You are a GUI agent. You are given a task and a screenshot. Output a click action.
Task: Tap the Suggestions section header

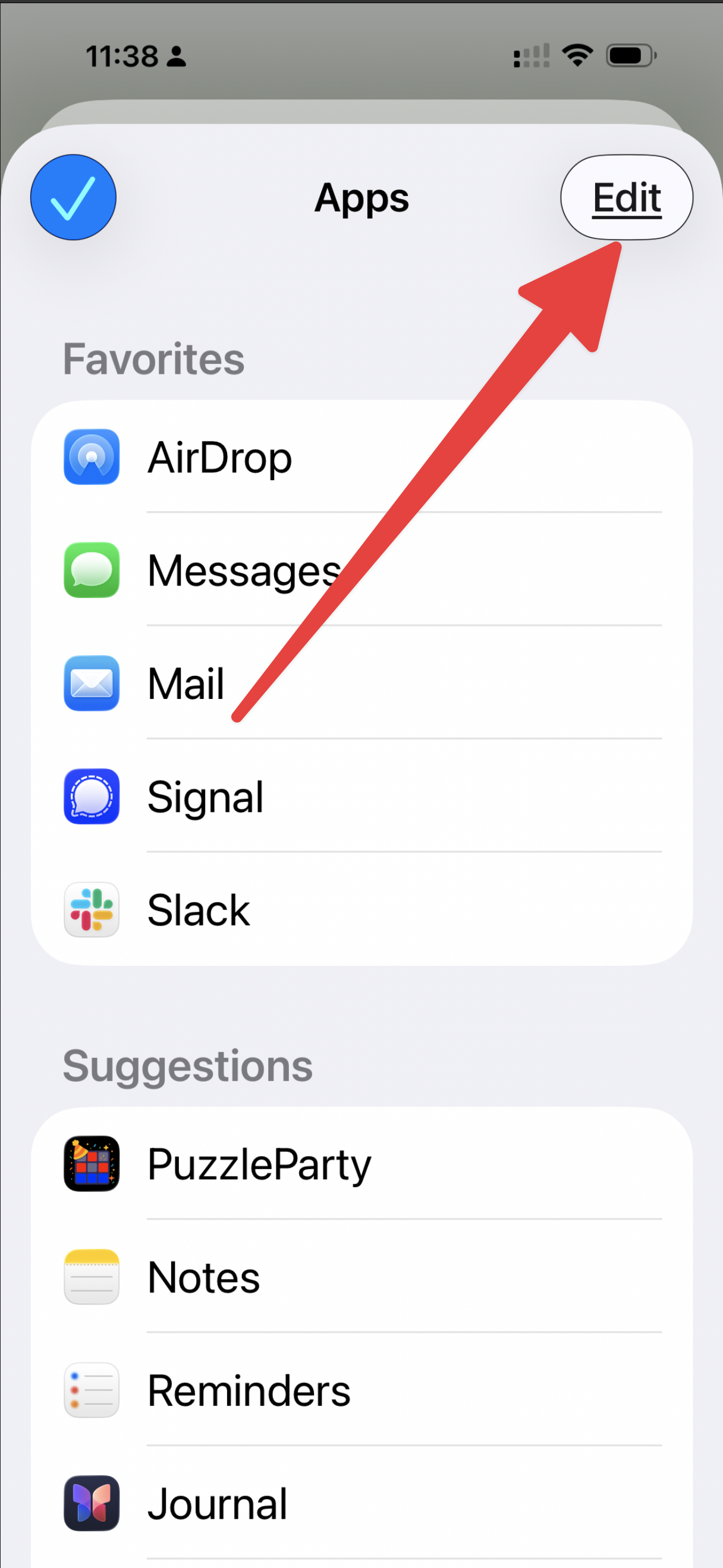pos(187,1065)
